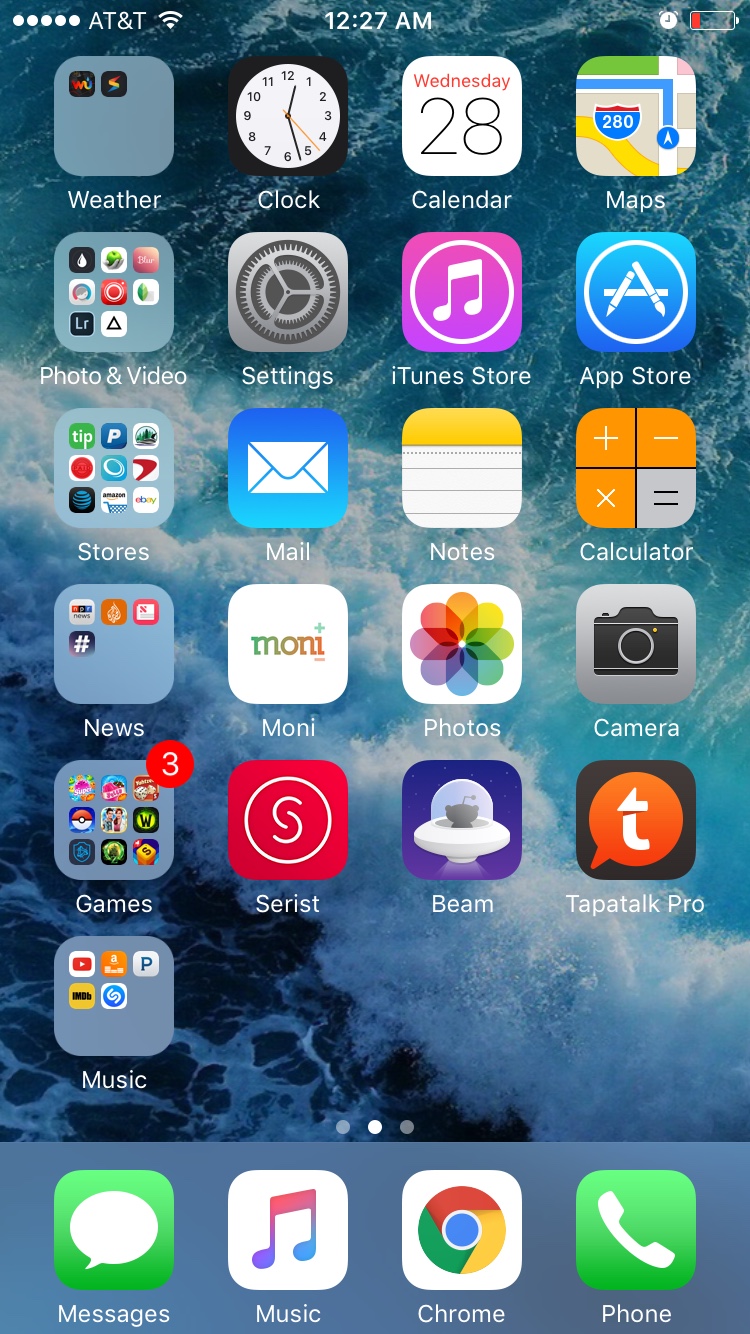Open the Calendar app

pyautogui.click(x=462, y=116)
